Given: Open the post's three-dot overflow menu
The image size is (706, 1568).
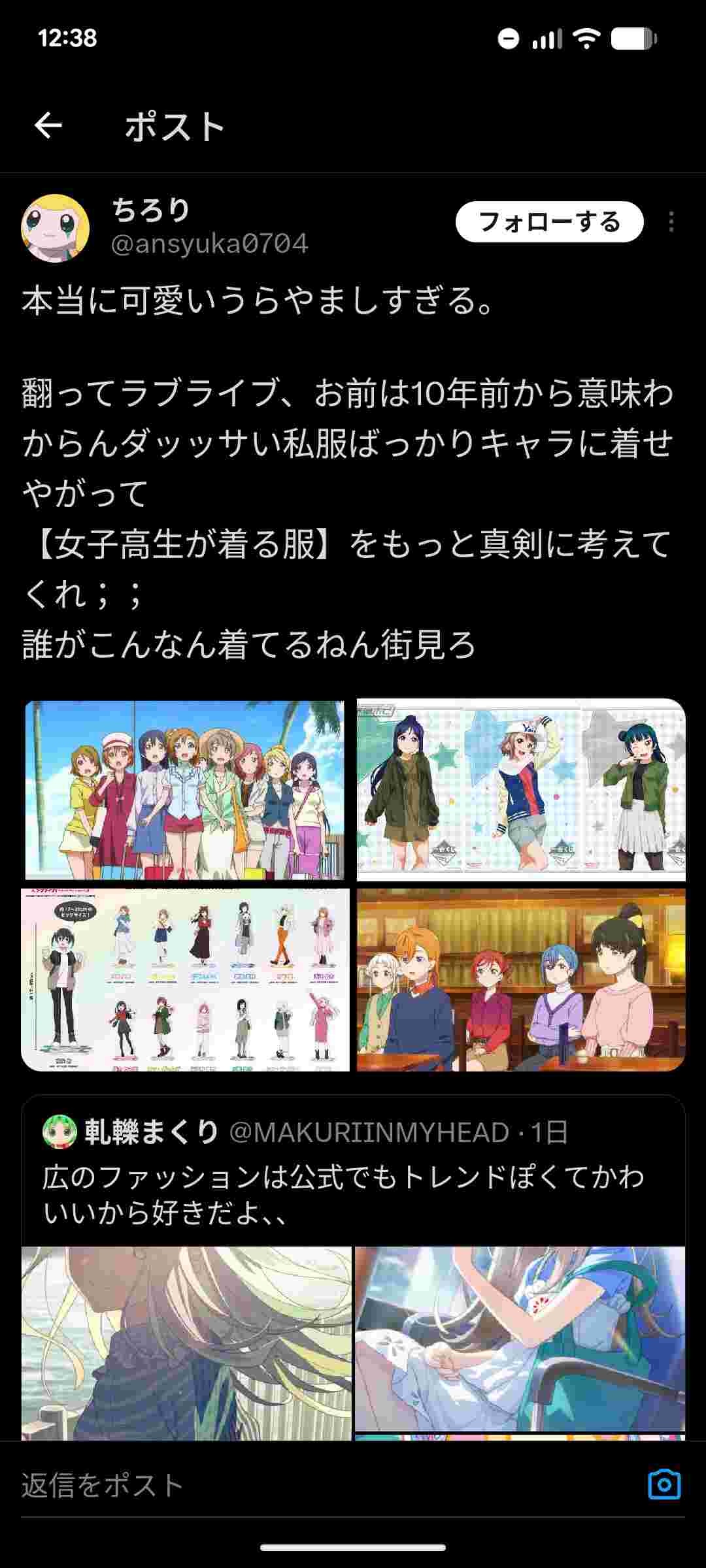Looking at the screenshot, I should [x=671, y=222].
